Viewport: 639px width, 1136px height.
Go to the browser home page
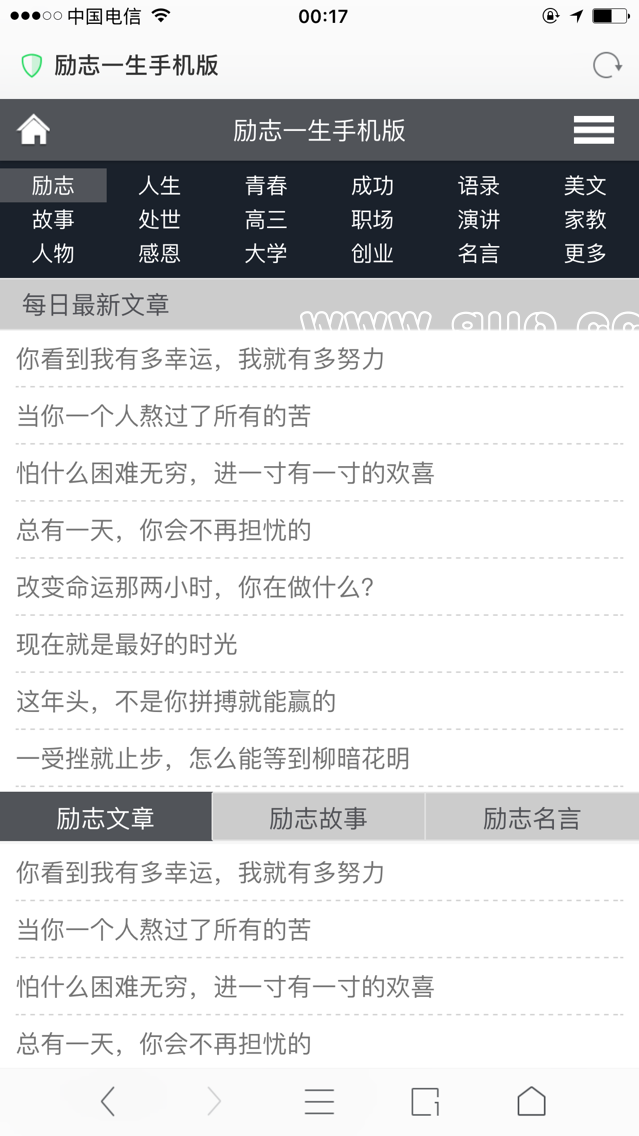[x=531, y=1101]
